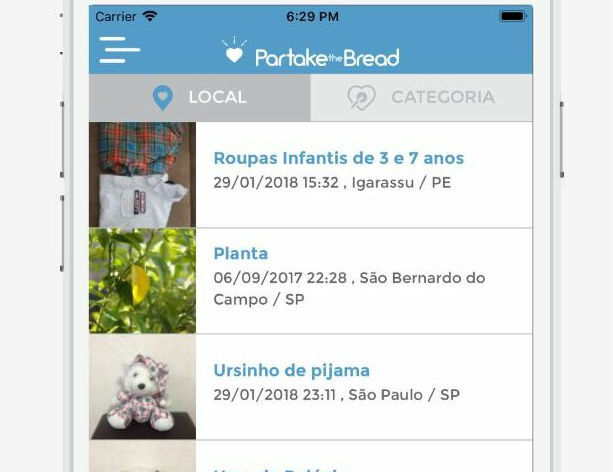This screenshot has width=613, height=472.
Task: Switch to the Local tab
Action: pyautogui.click(x=200, y=98)
